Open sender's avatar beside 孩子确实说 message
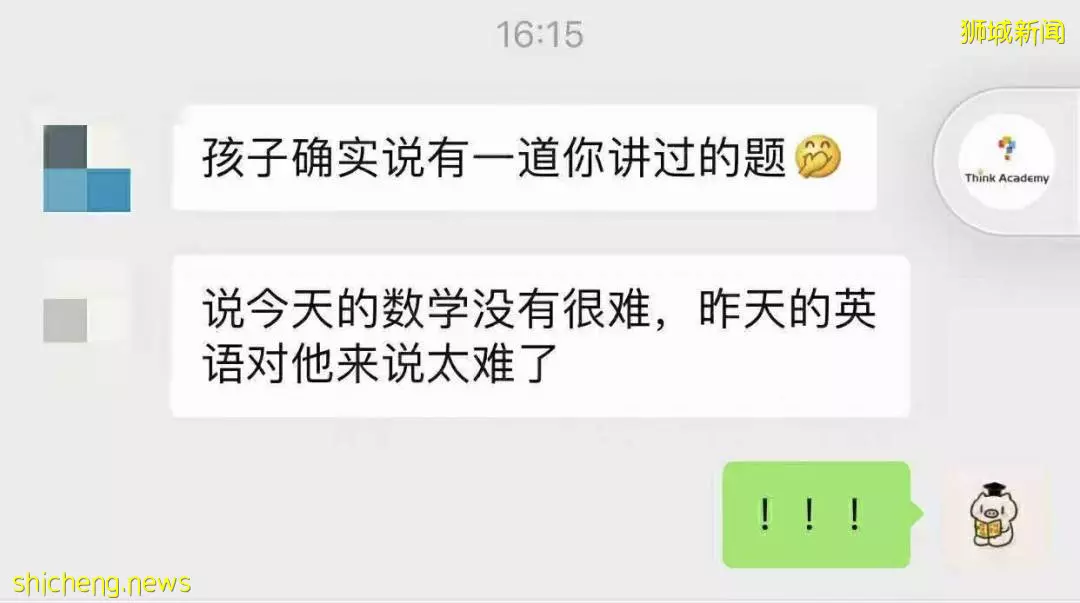This screenshot has width=1080, height=603. tap(87, 168)
